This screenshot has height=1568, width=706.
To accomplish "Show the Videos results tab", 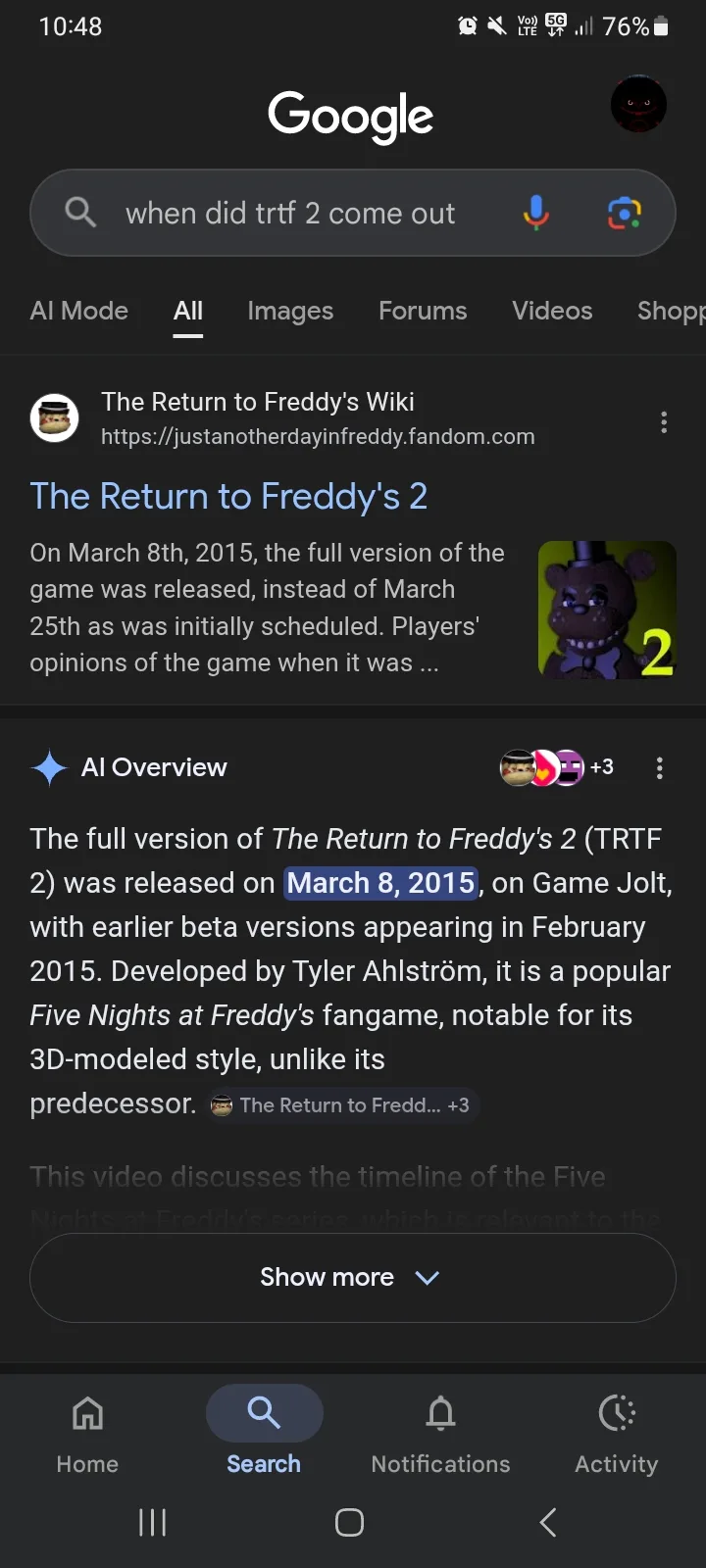I will (x=552, y=311).
